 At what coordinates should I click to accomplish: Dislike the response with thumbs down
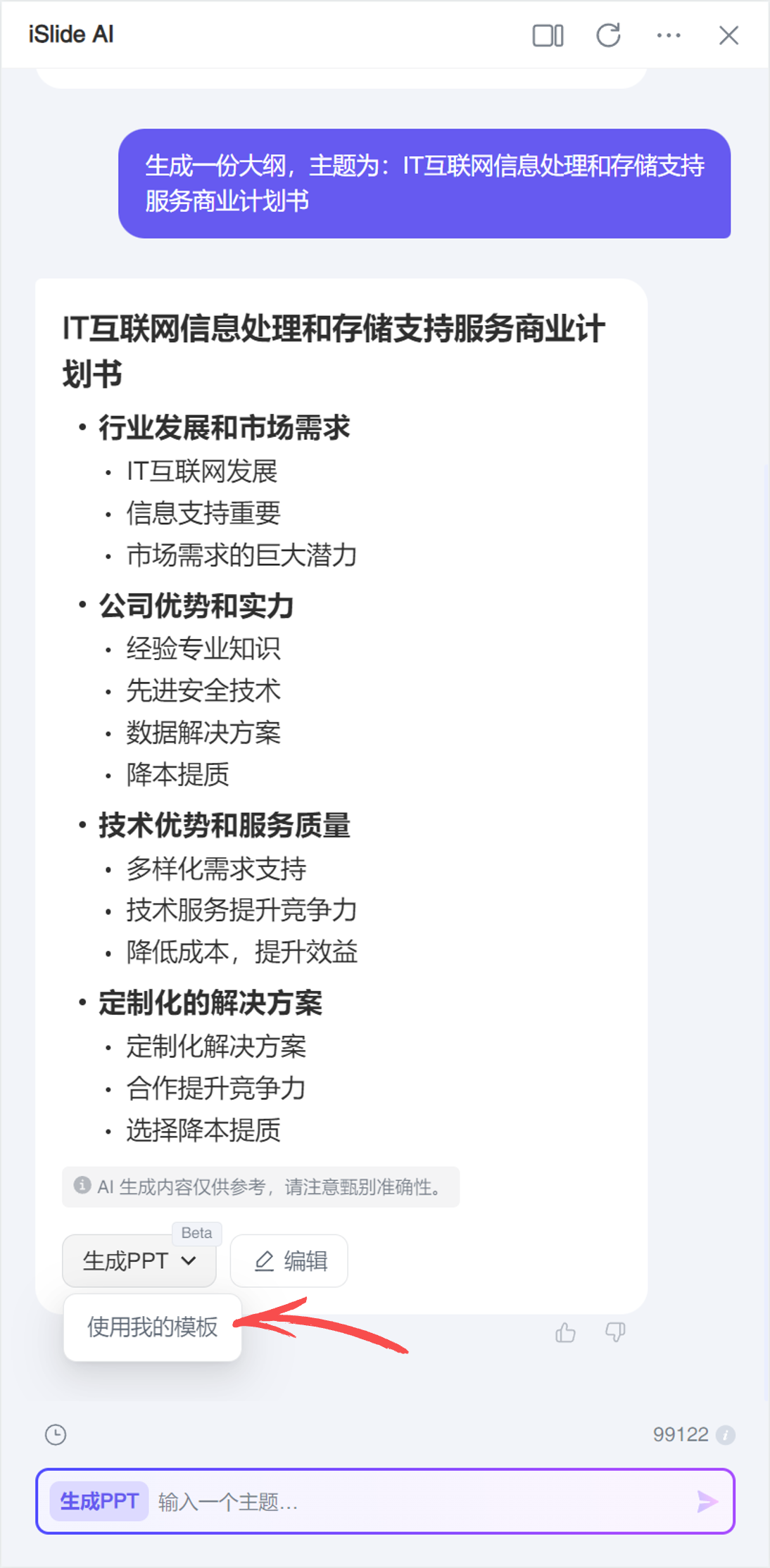click(615, 1332)
